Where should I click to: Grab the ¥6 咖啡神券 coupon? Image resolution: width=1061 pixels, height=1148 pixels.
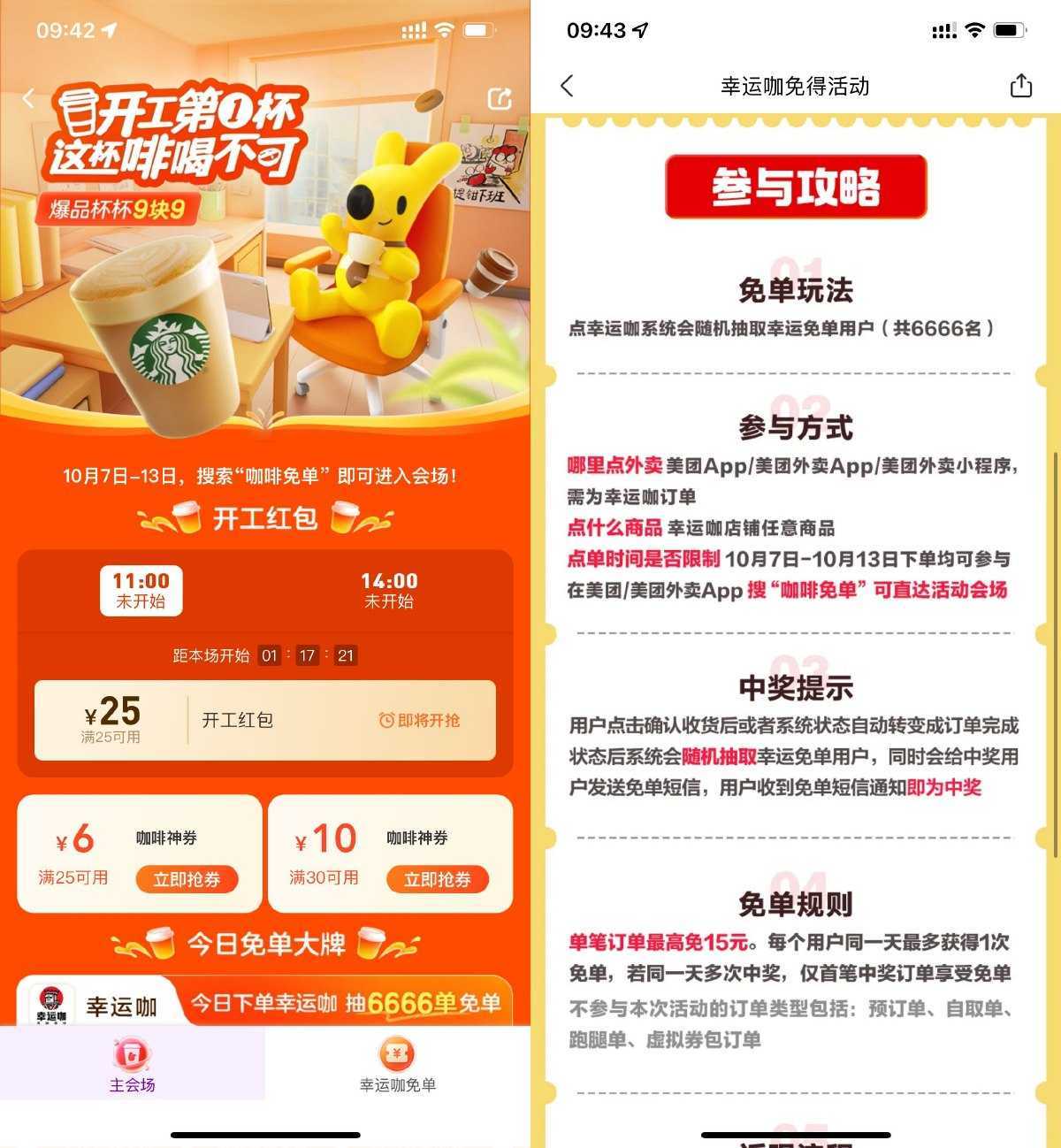tap(187, 879)
